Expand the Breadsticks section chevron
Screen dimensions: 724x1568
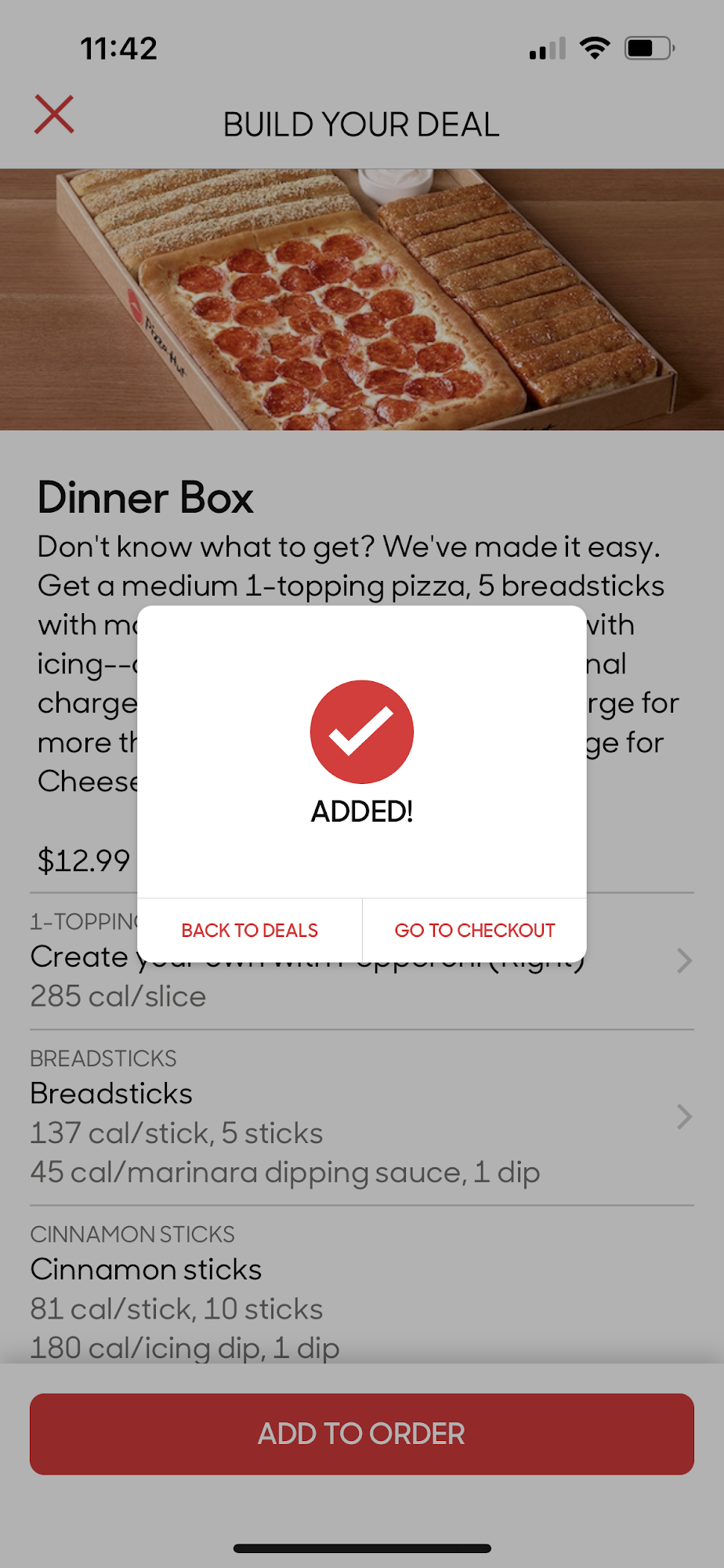click(x=683, y=1116)
